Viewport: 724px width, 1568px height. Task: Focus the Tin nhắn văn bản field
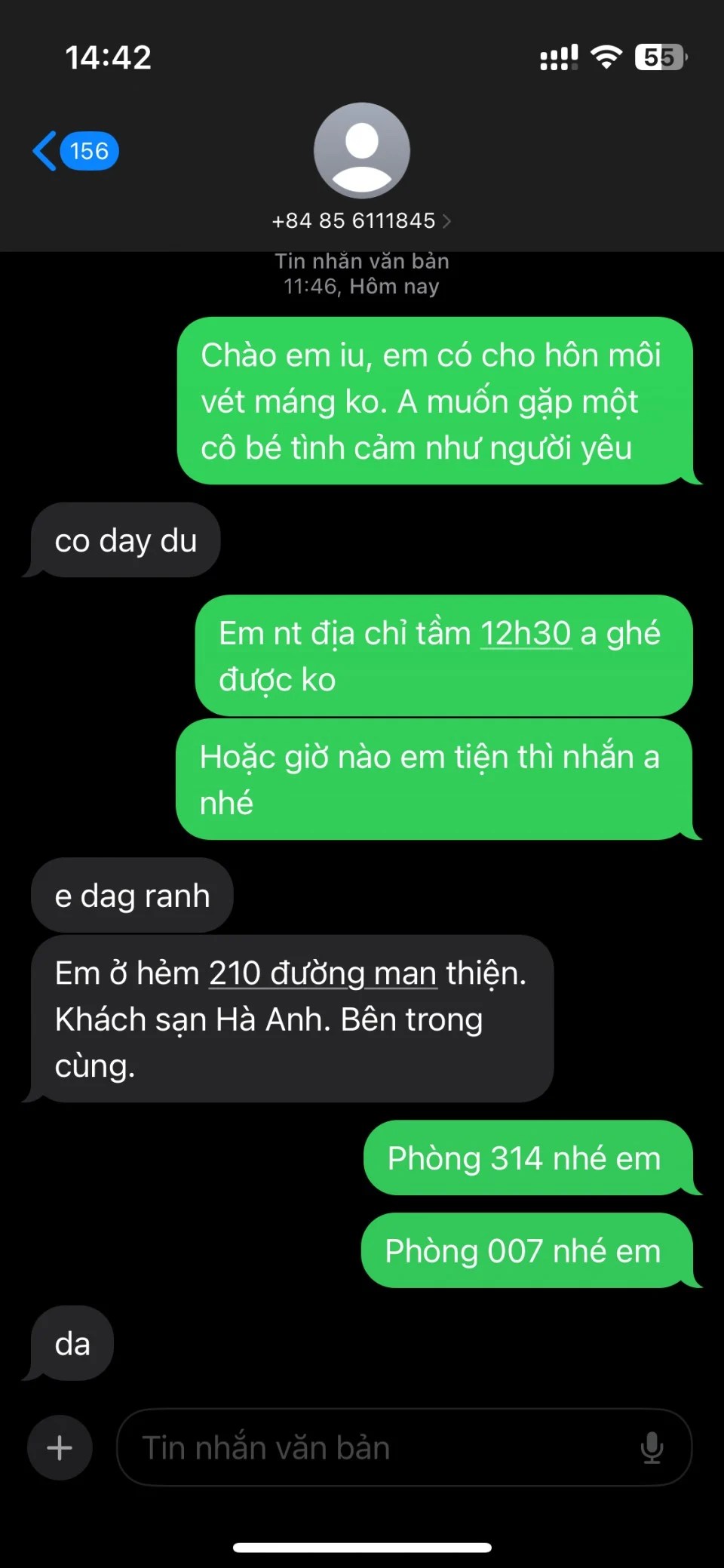click(x=377, y=1447)
